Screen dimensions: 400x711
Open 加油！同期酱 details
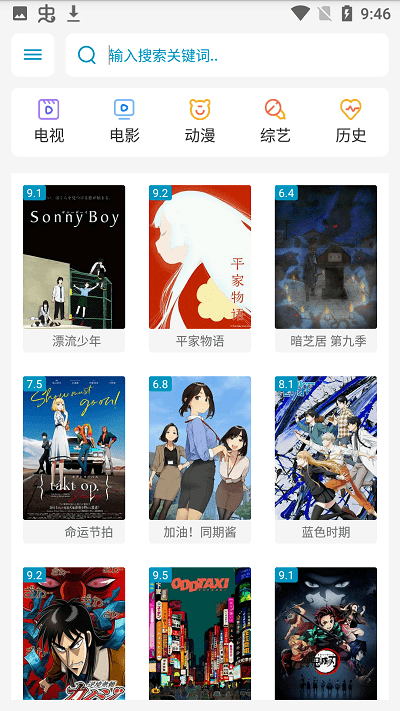coord(200,459)
